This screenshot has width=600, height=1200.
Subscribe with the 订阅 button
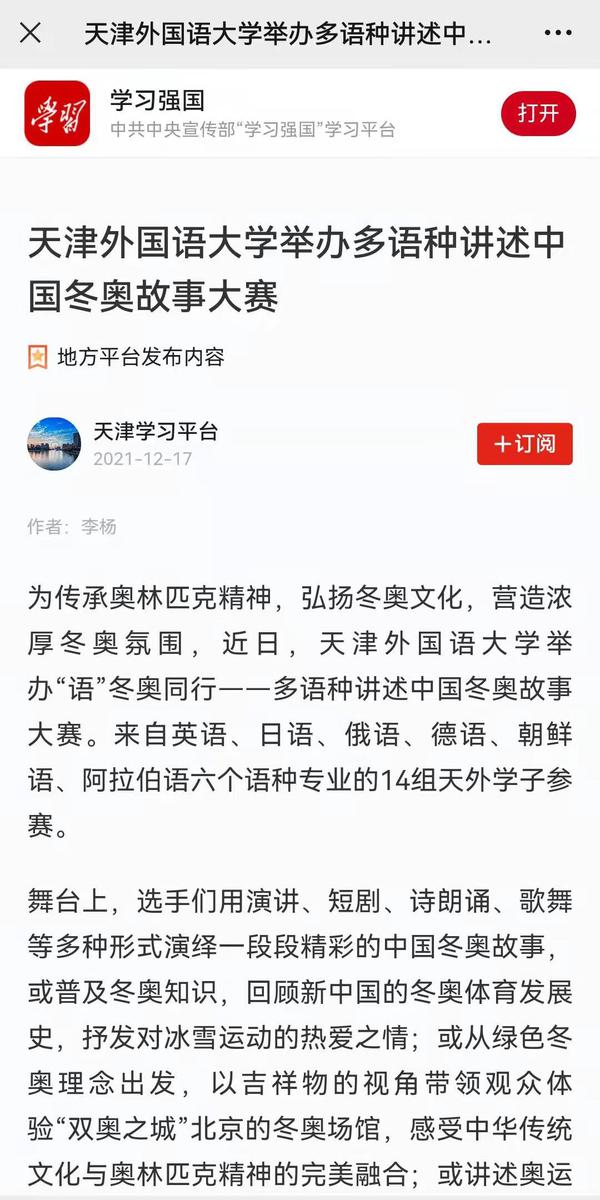click(525, 444)
